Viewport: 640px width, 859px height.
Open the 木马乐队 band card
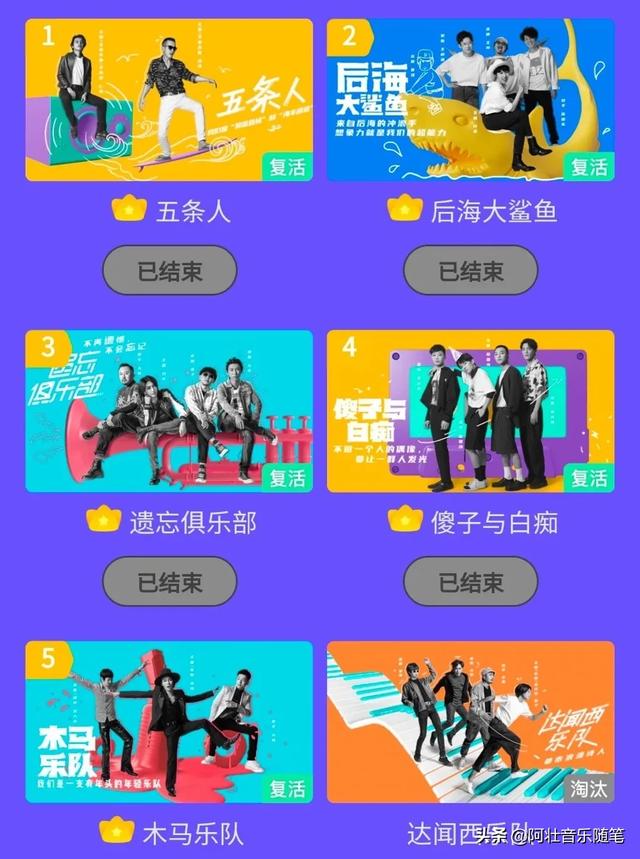[169, 722]
